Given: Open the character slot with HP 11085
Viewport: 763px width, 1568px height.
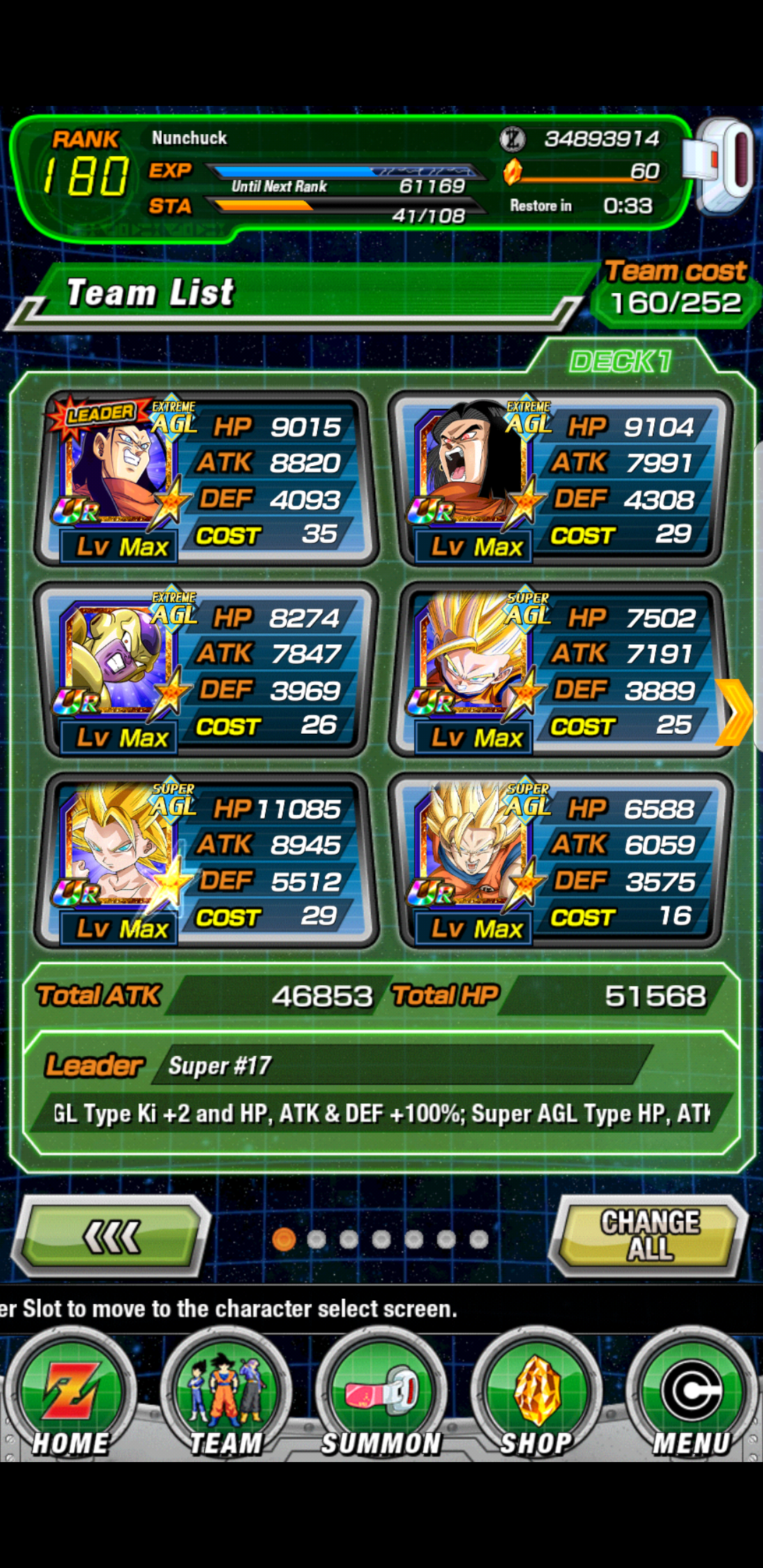Looking at the screenshot, I should coord(206,860).
